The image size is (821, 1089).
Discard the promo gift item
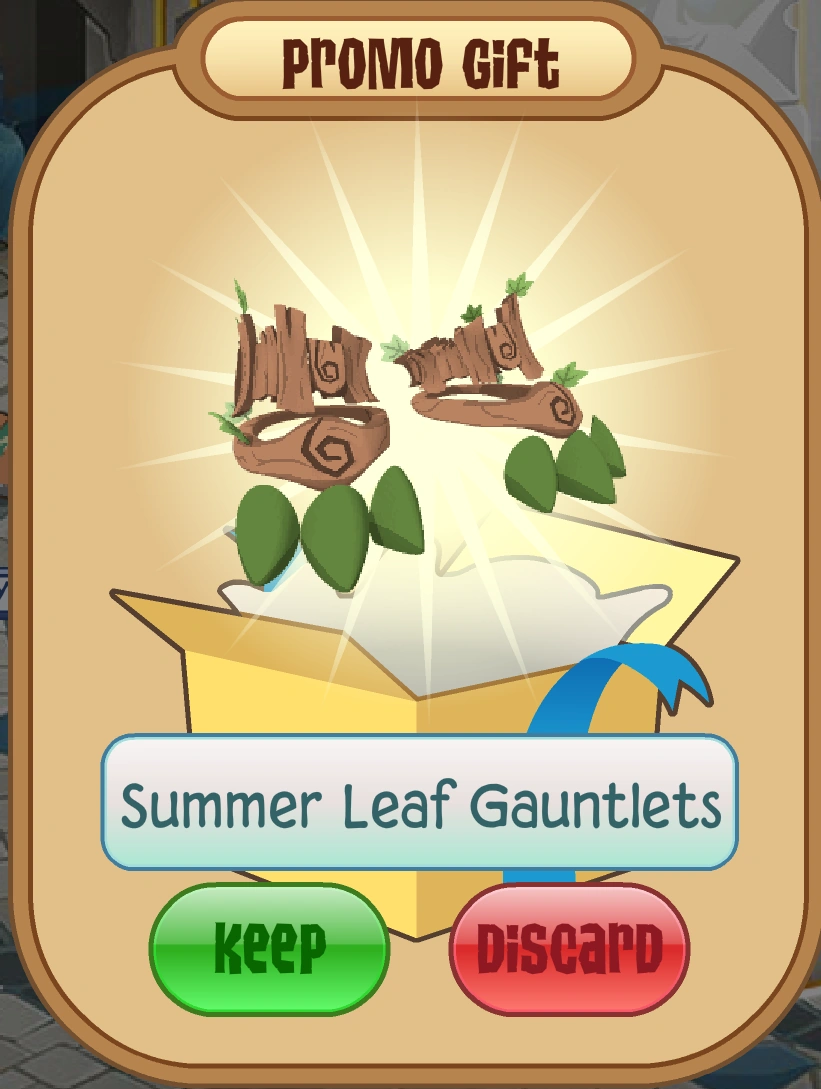click(x=570, y=949)
